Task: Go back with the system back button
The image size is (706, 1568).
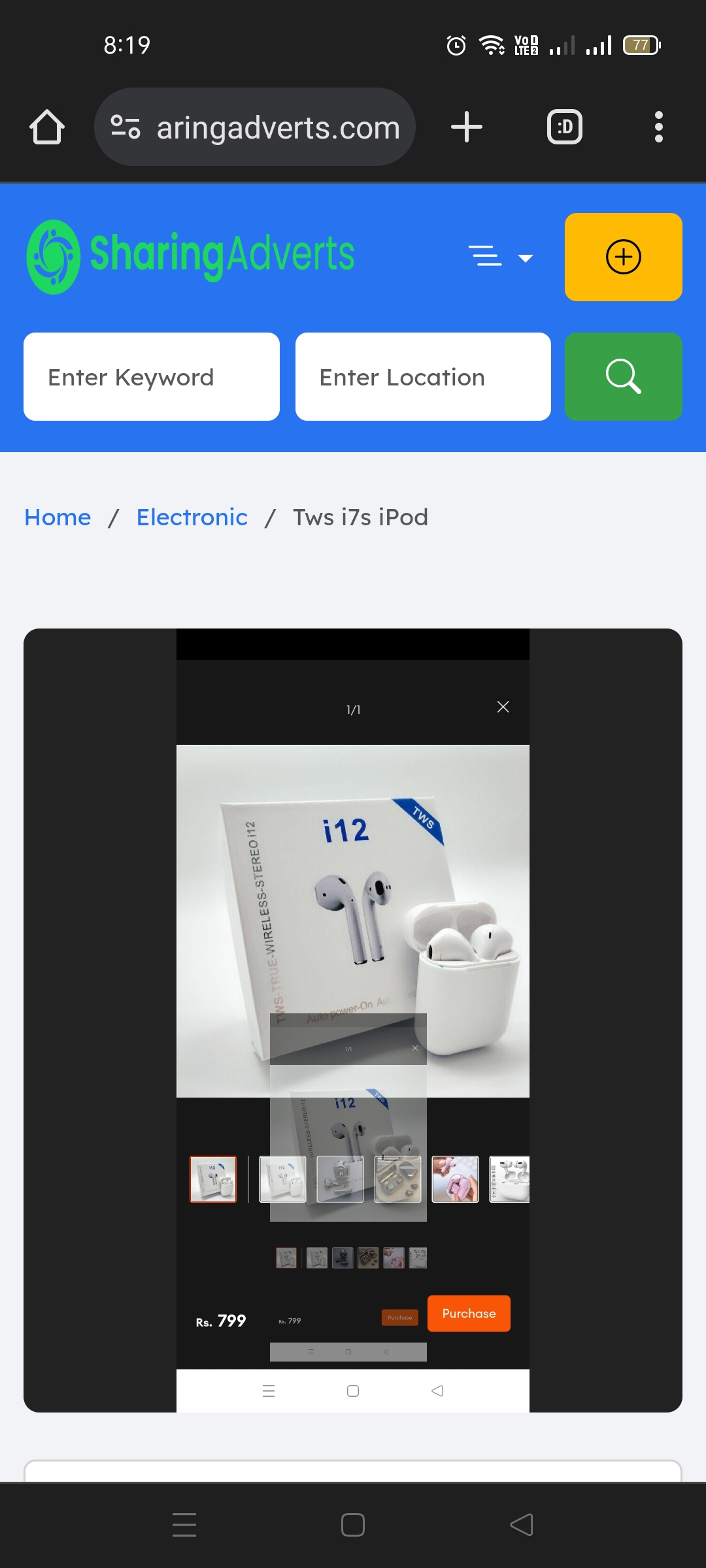Action: pyautogui.click(x=522, y=1525)
